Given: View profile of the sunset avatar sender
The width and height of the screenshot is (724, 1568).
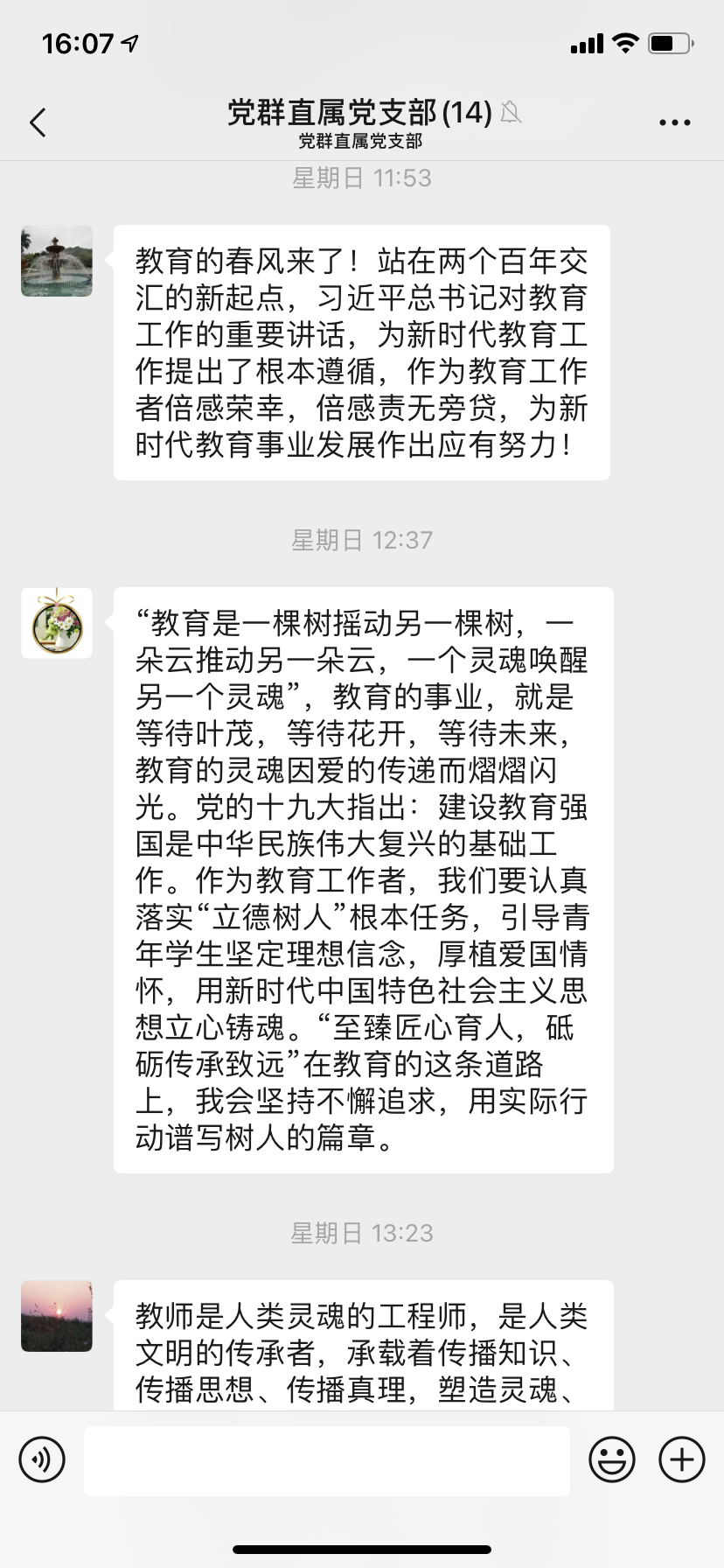Looking at the screenshot, I should coord(57,1316).
